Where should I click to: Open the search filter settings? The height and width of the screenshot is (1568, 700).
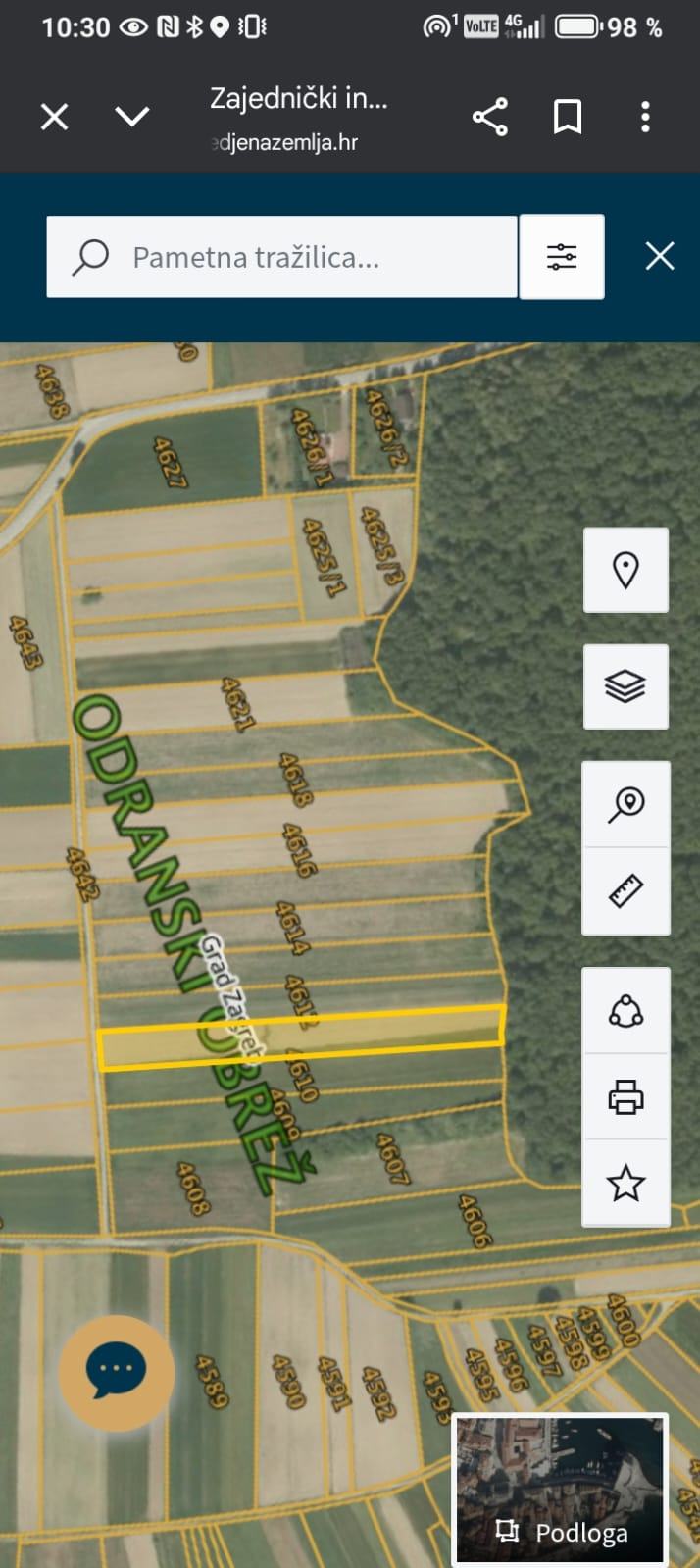pyautogui.click(x=562, y=257)
